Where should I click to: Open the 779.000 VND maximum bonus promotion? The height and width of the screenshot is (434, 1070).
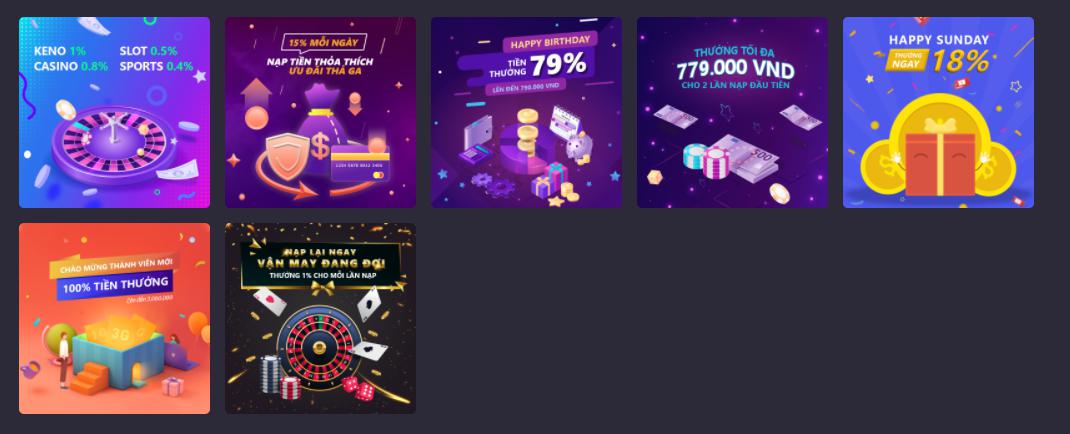tap(732, 112)
